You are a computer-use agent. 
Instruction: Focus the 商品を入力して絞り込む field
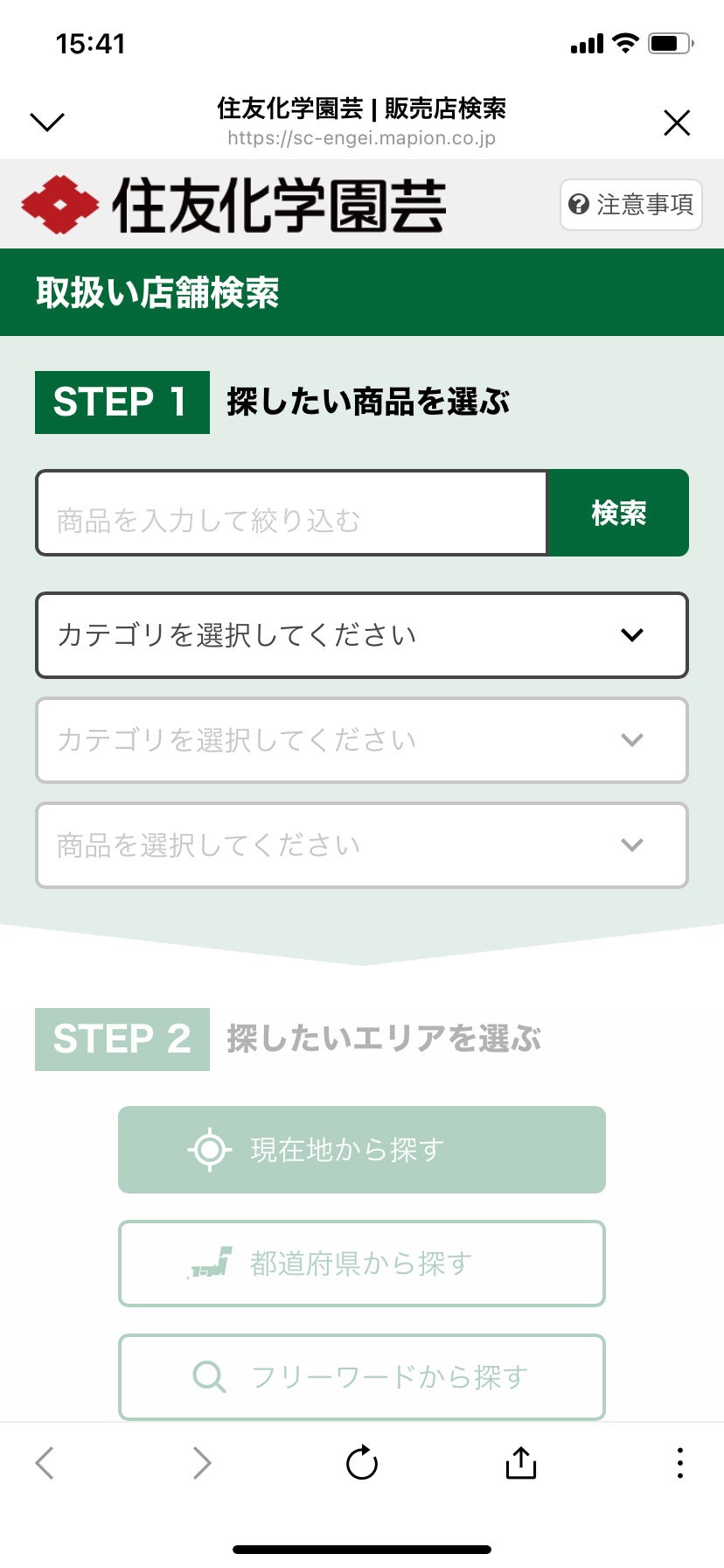pos(292,514)
